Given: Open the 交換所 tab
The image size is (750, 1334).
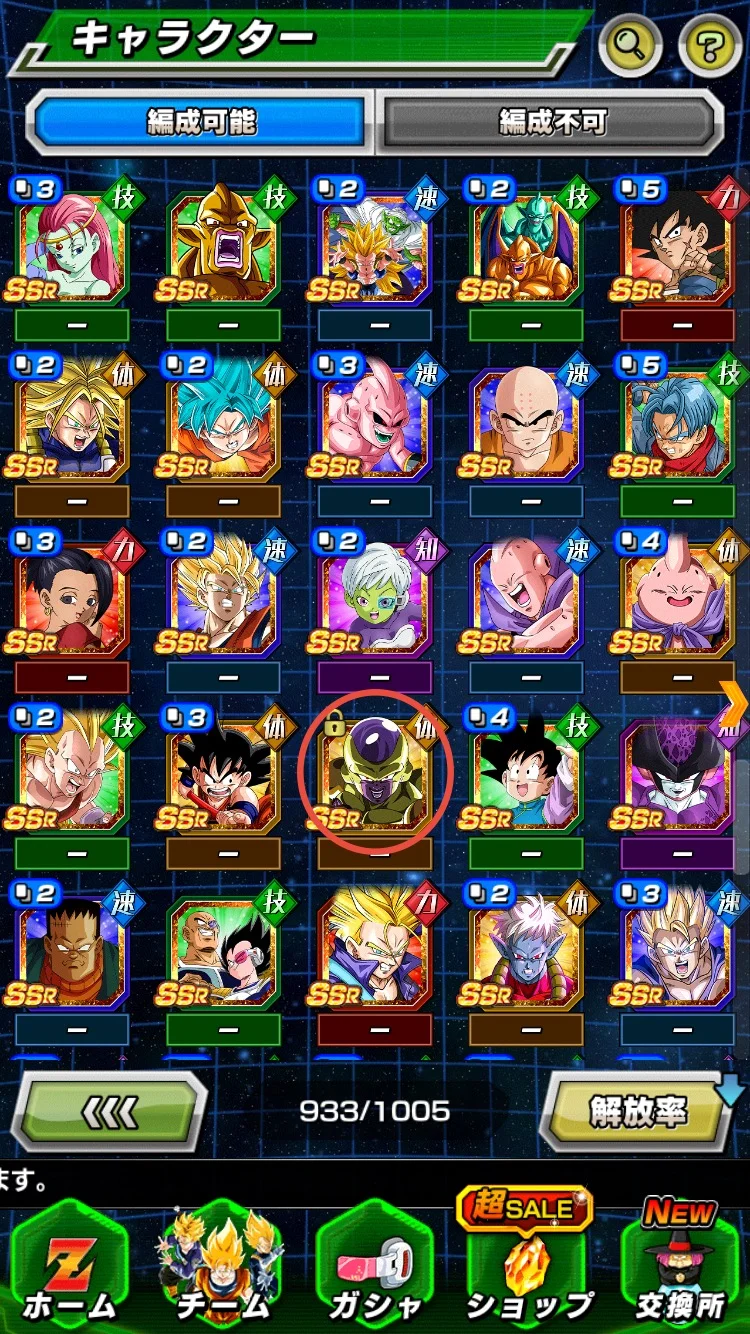Looking at the screenshot, I should pyautogui.click(x=680, y=1270).
